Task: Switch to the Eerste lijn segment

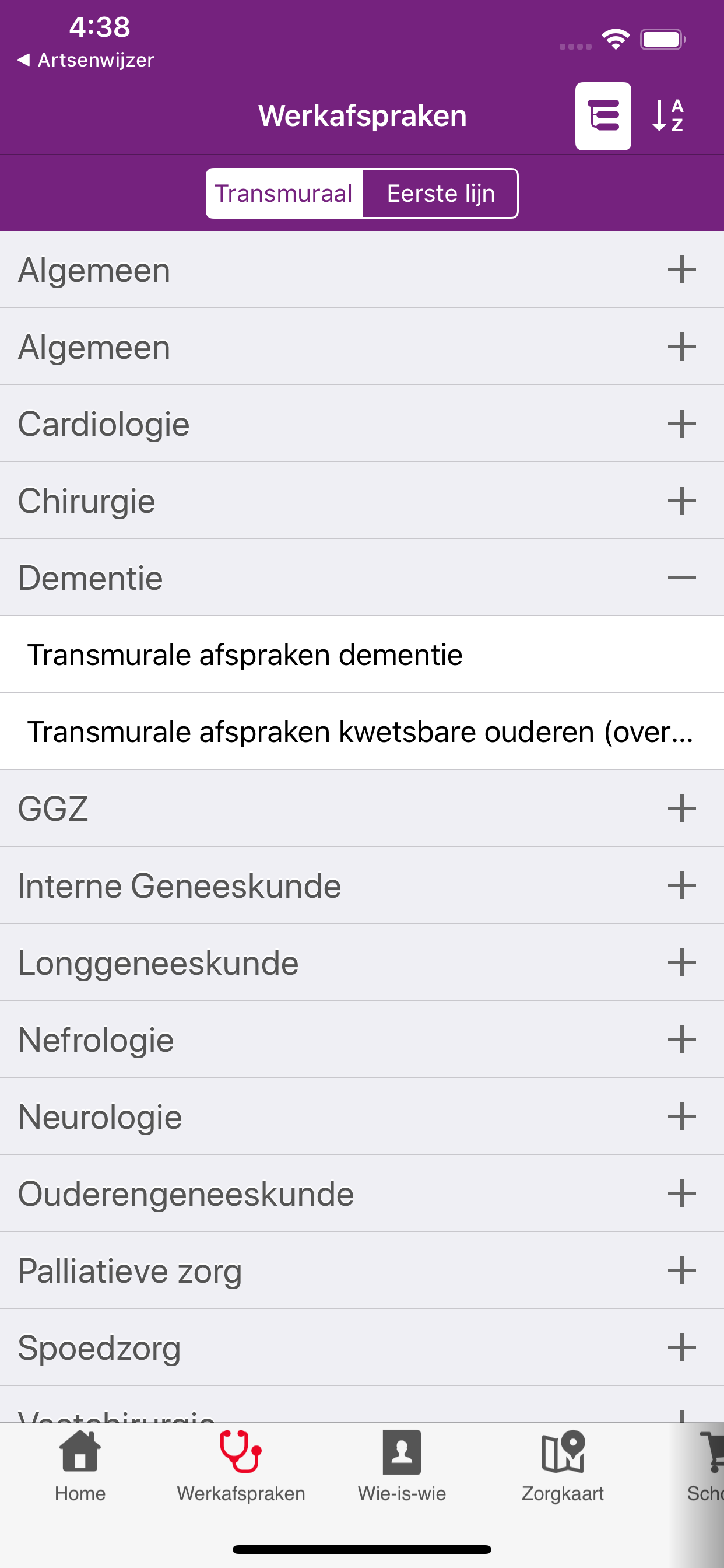Action: point(441,194)
